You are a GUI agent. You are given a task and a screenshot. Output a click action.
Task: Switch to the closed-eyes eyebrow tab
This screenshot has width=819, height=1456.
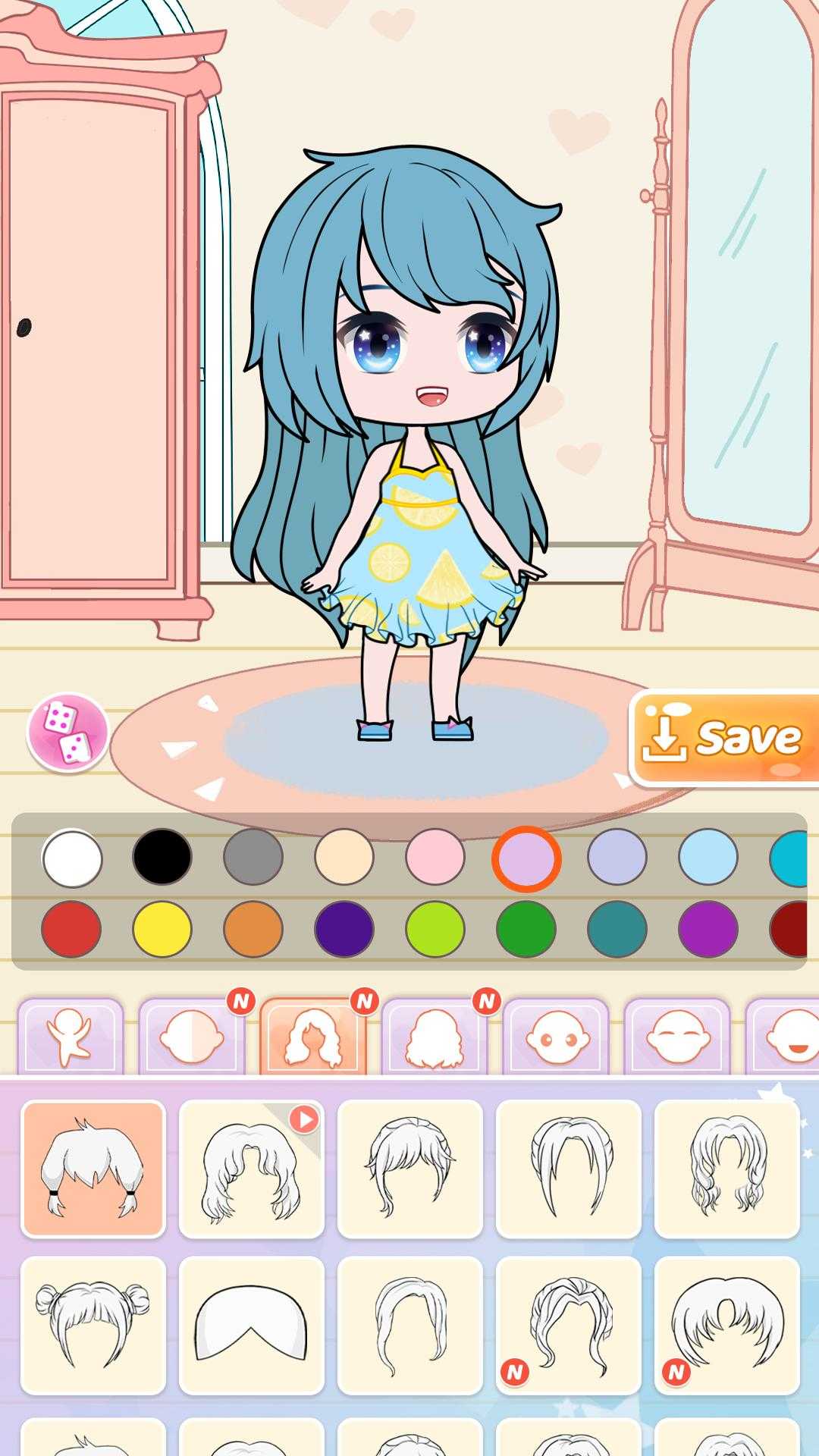[676, 1037]
